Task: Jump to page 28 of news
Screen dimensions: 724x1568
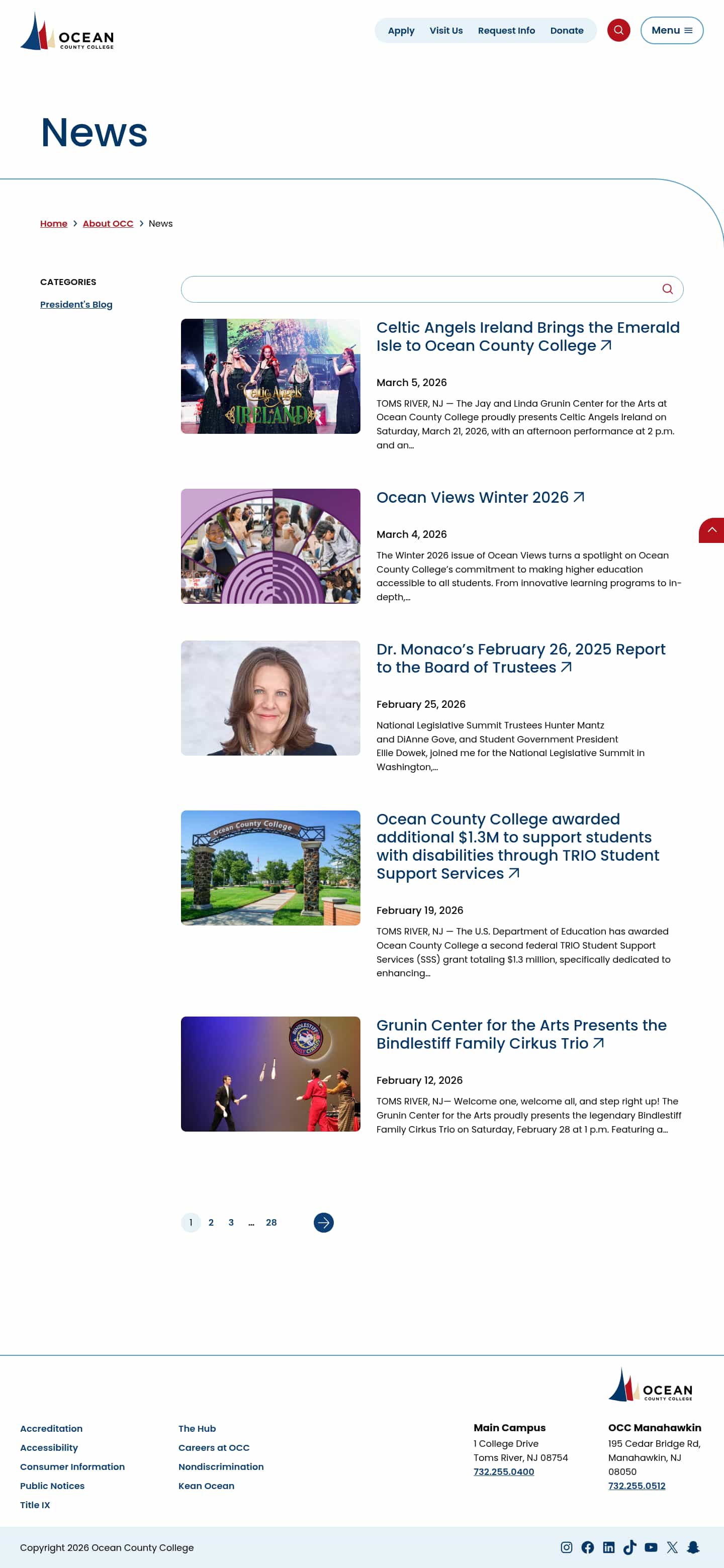Action: [271, 1222]
